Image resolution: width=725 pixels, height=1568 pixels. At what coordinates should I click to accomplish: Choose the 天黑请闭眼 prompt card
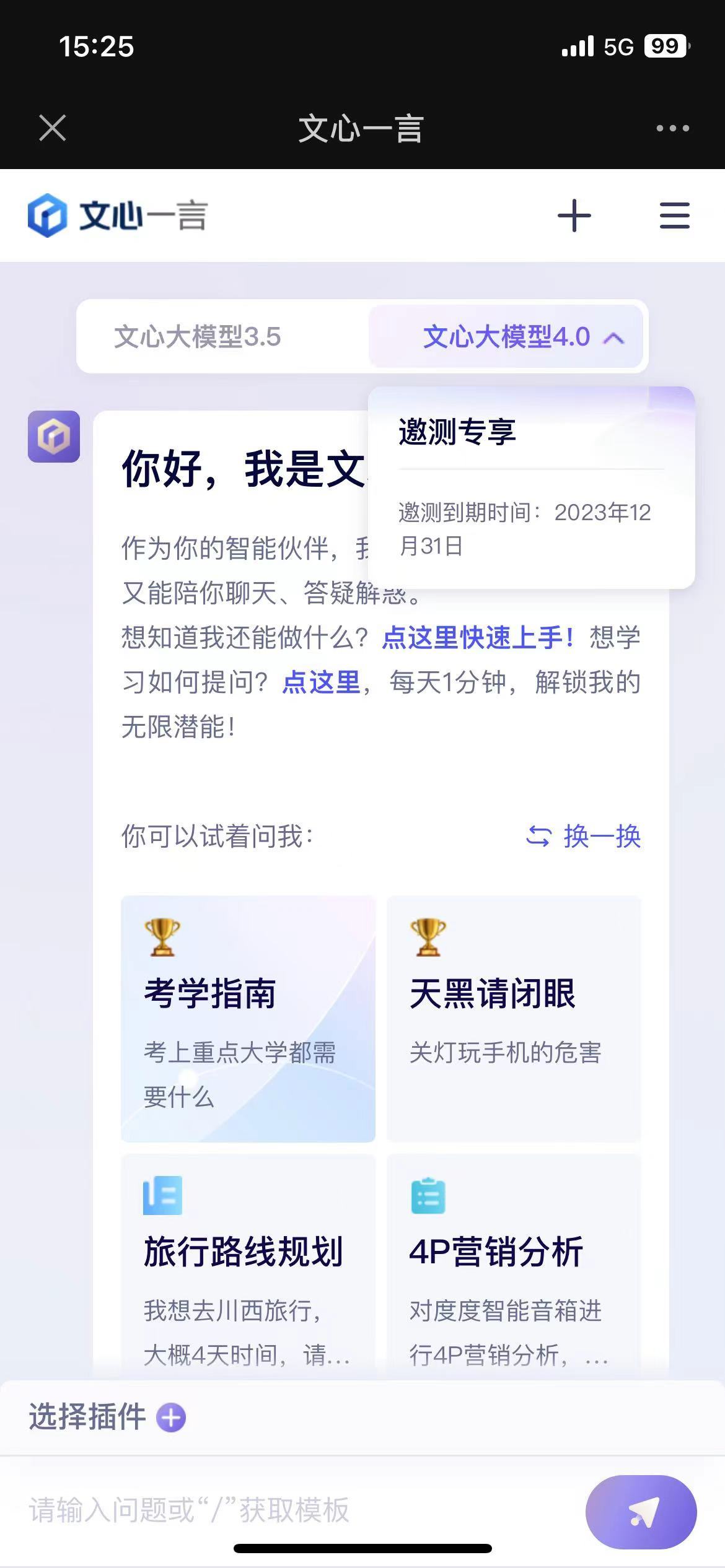click(514, 1019)
